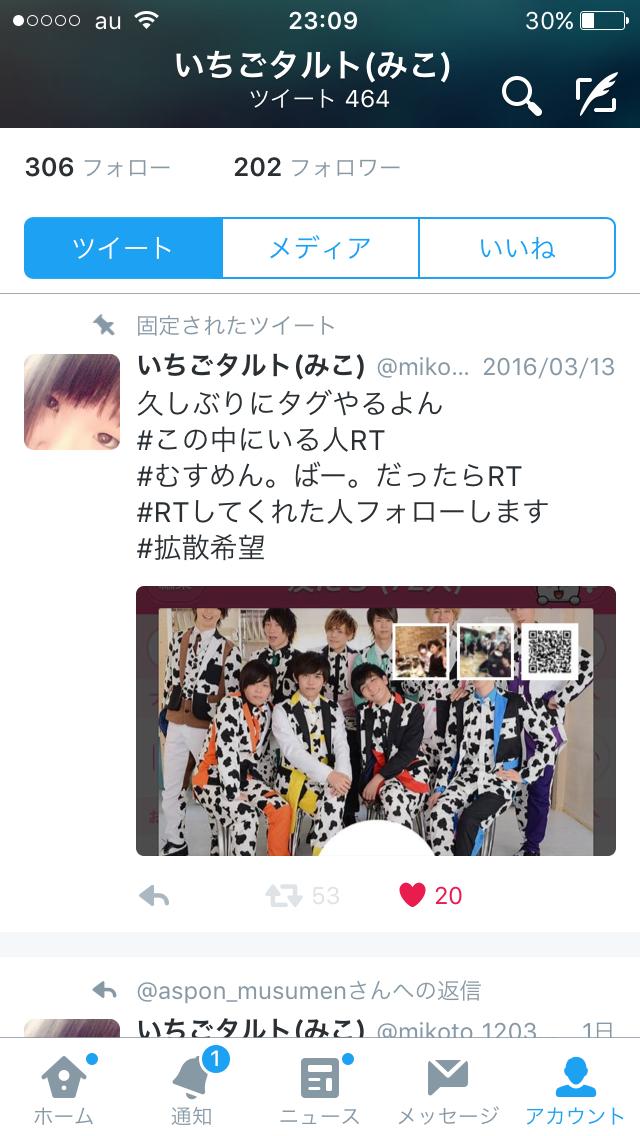Select the ツイート segment
The height and width of the screenshot is (1136, 640).
(x=123, y=248)
